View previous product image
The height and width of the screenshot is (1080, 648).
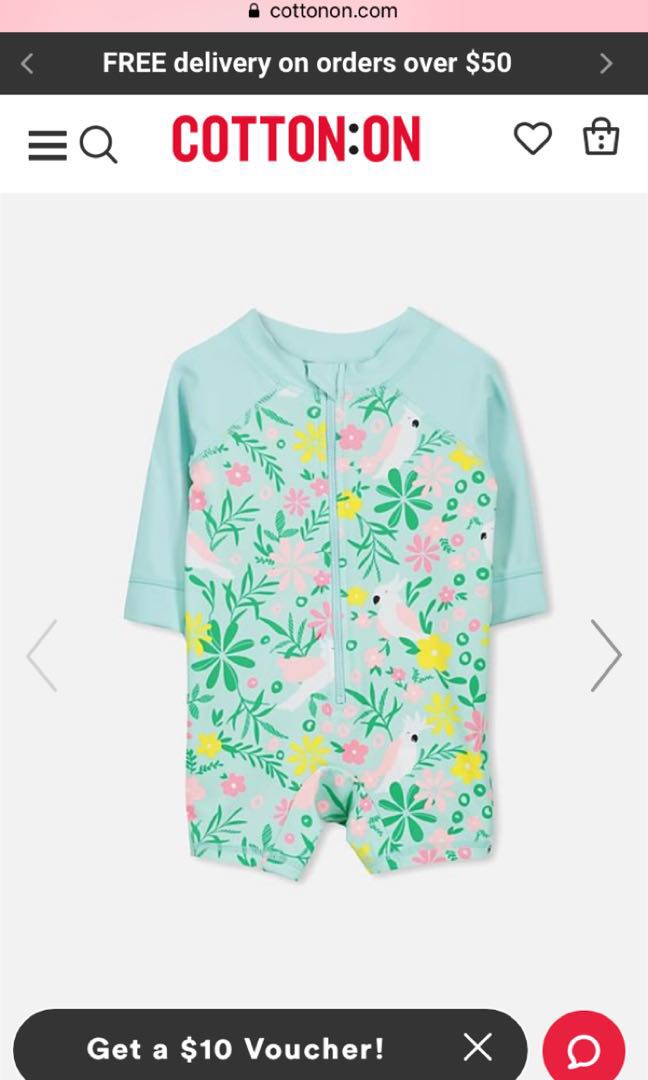point(42,655)
